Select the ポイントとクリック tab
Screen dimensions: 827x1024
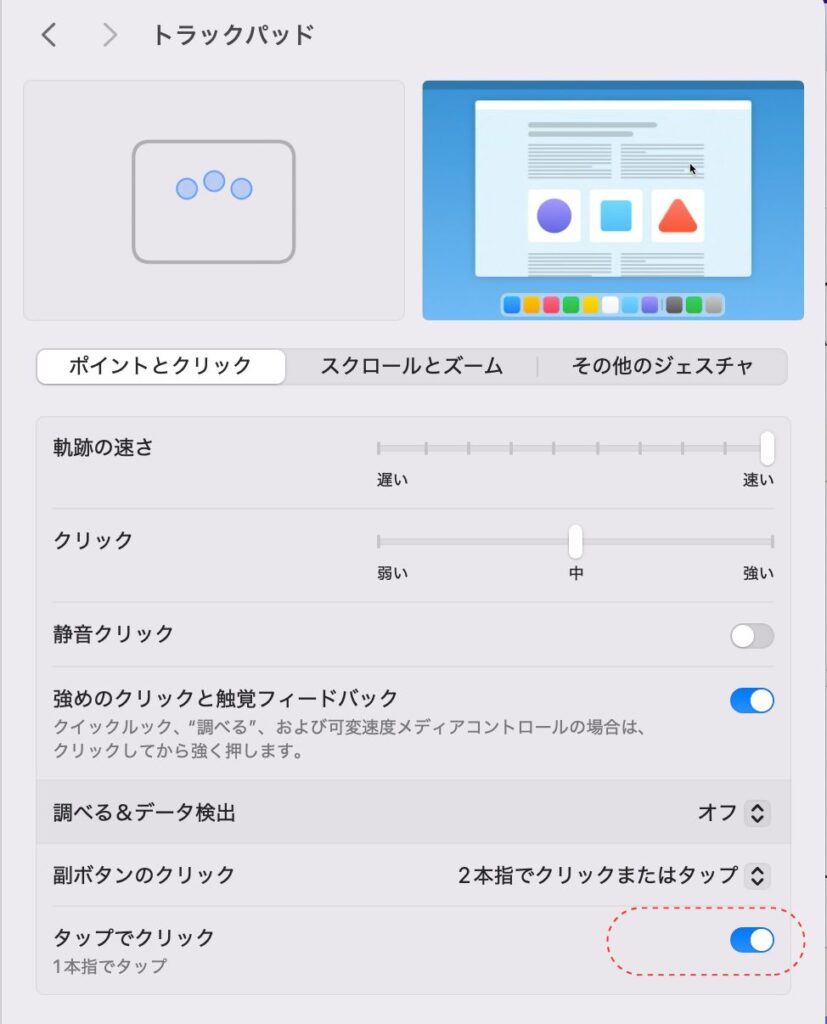(x=161, y=366)
